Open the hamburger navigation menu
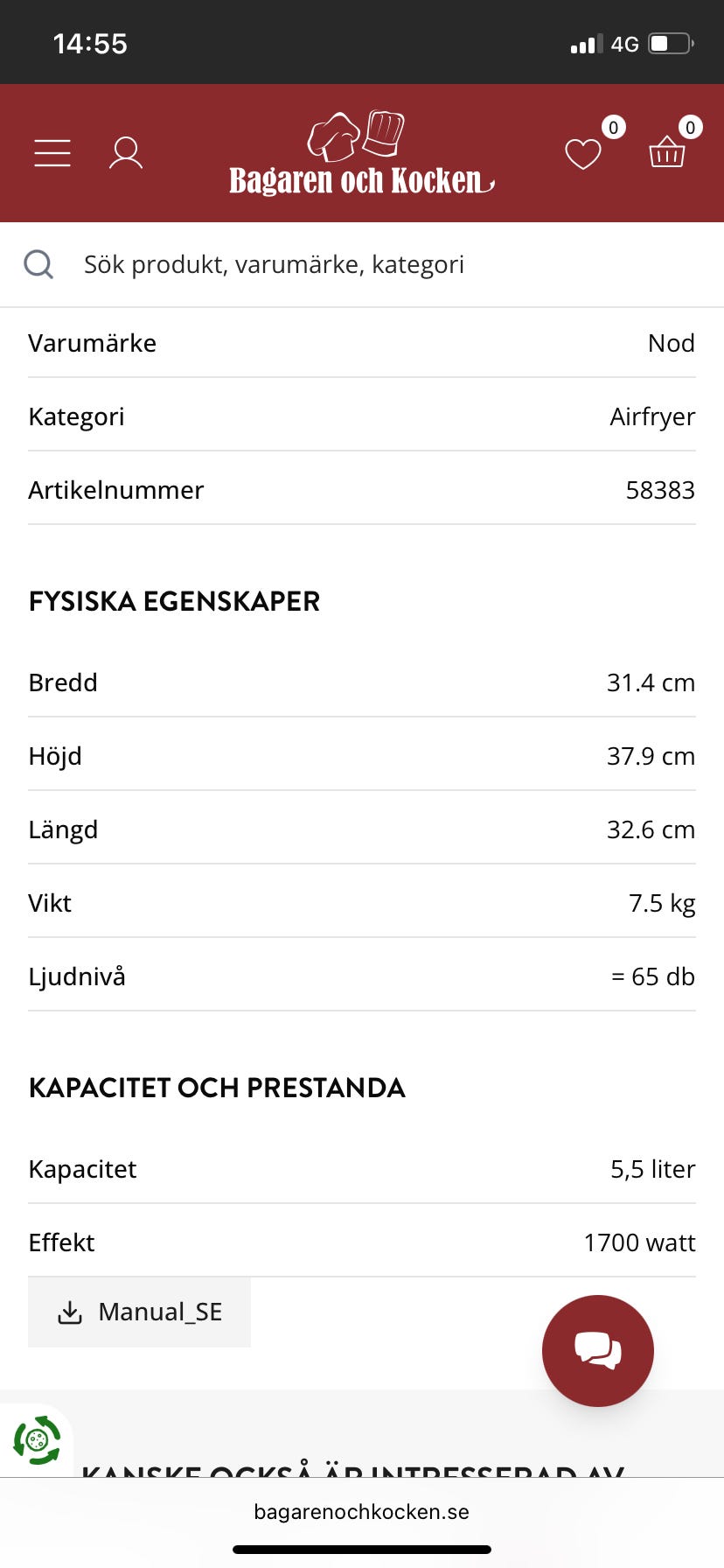 52,152
